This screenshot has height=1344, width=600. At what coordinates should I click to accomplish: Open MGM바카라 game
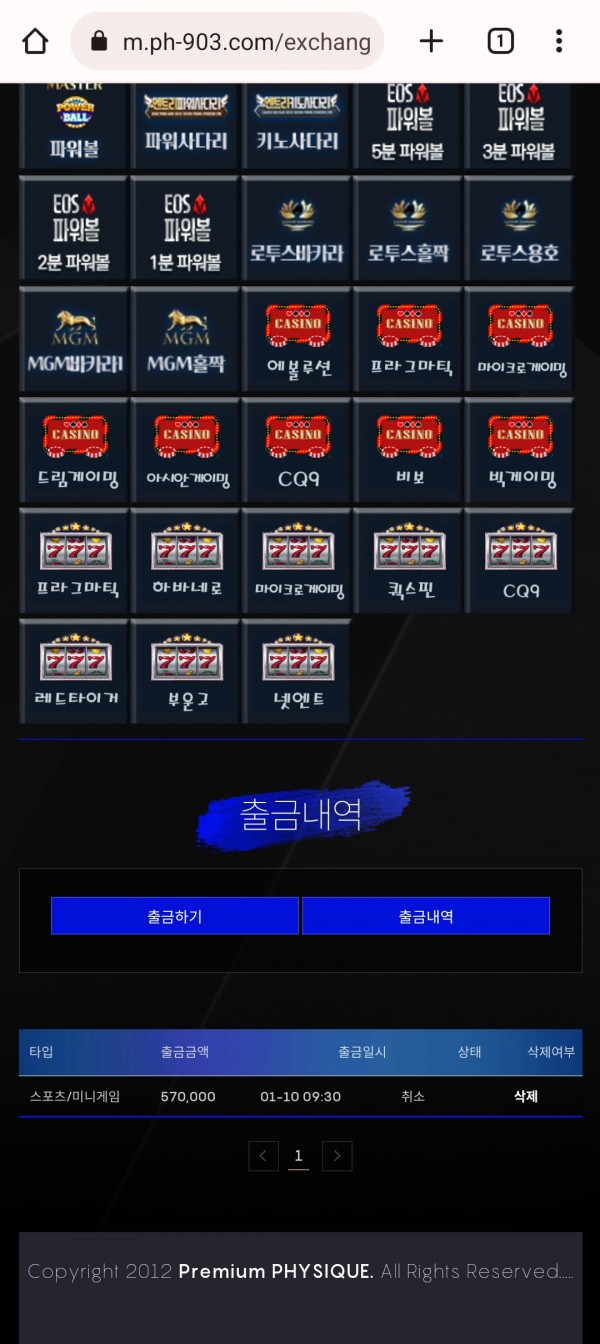pos(75,342)
